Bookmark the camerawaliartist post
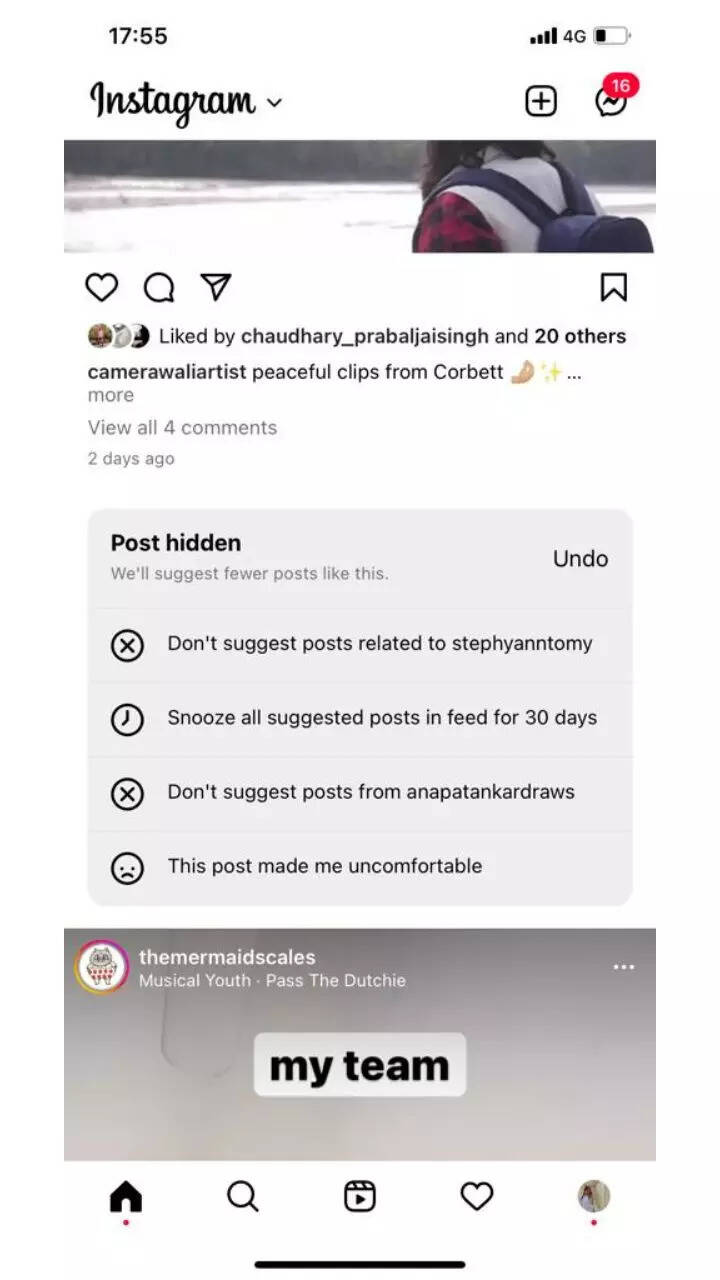 pyautogui.click(x=613, y=288)
